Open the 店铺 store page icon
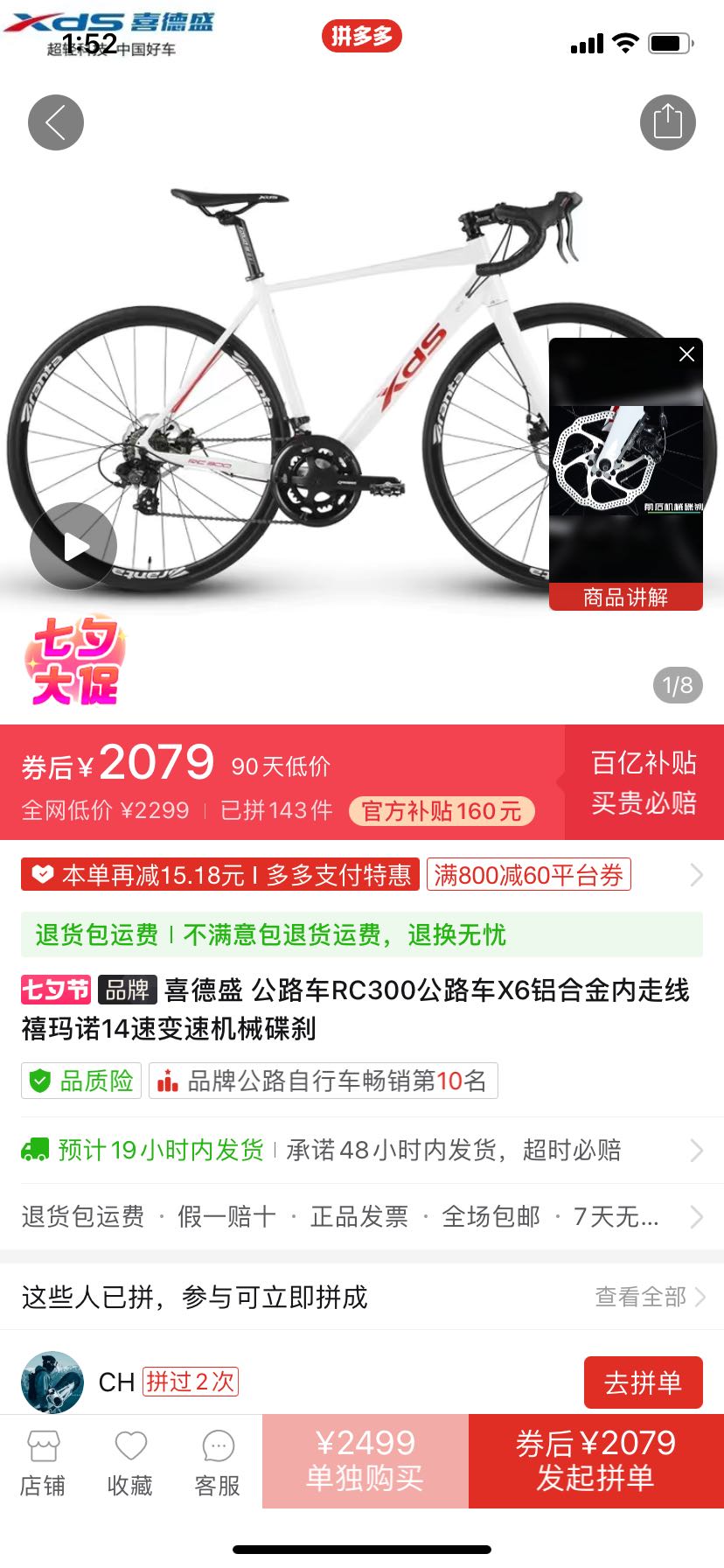The width and height of the screenshot is (724, 1568). [43, 1459]
